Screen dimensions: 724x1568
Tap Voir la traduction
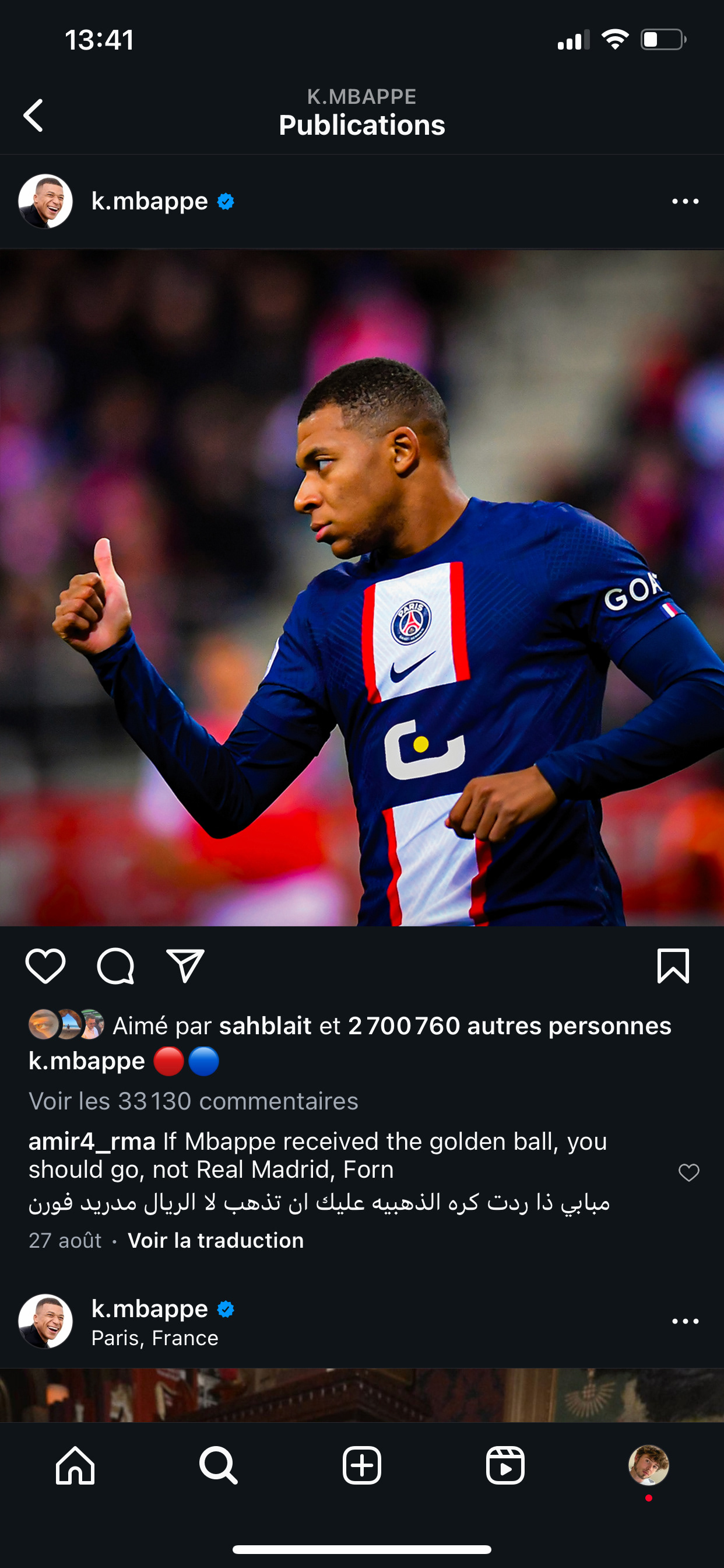pos(215,1241)
